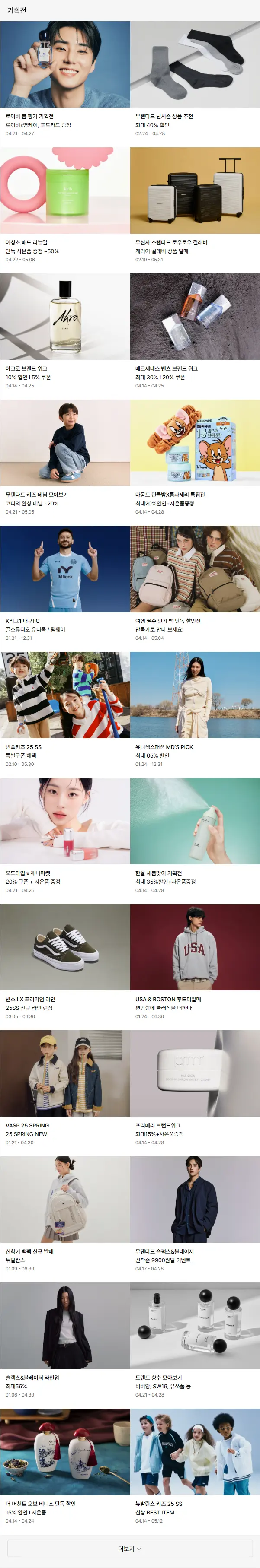
Task: Open 마몽드 민클밤X톰과제리 특집전
Action: tap(195, 442)
